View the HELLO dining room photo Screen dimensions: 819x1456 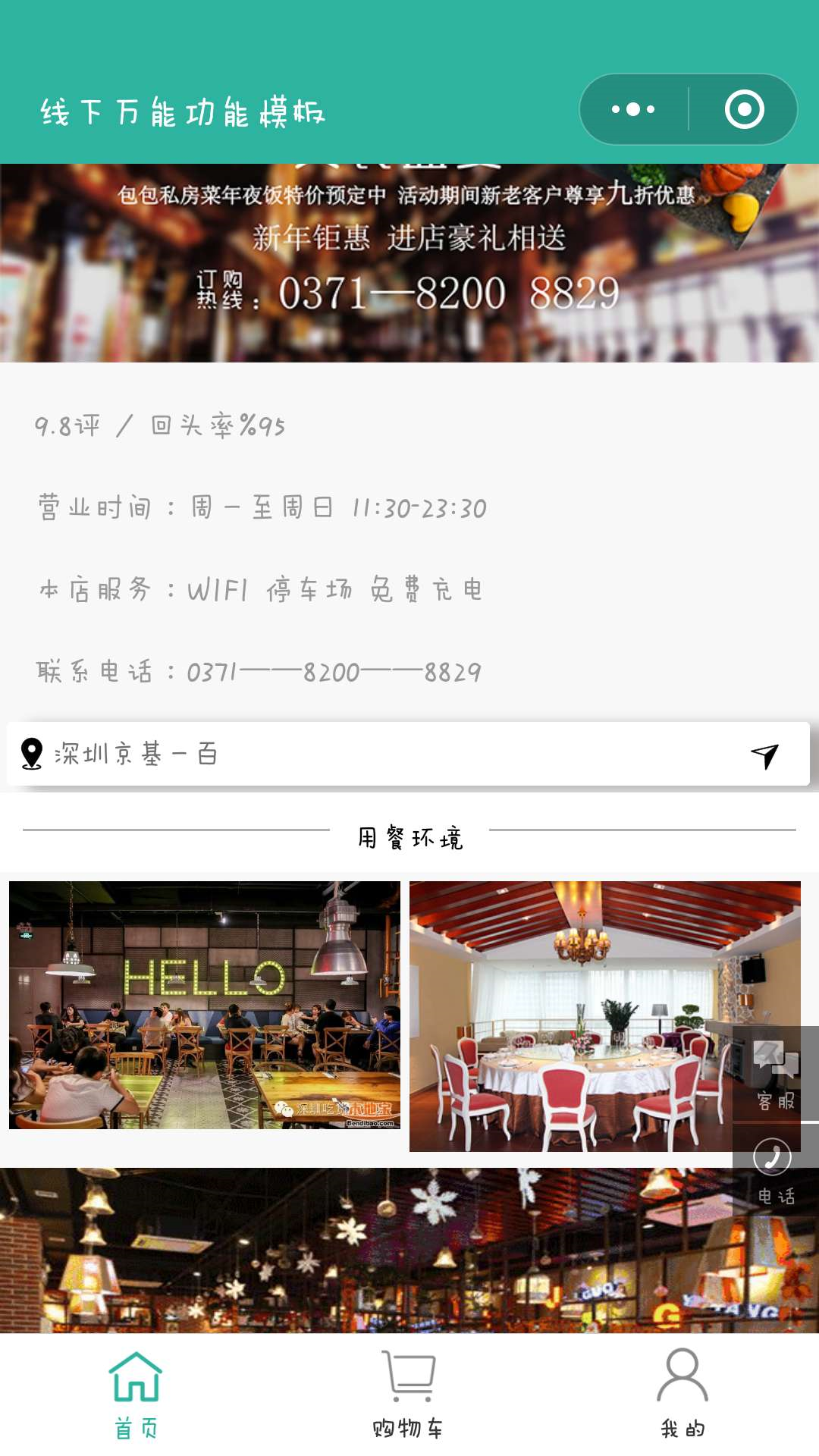[x=205, y=1005]
